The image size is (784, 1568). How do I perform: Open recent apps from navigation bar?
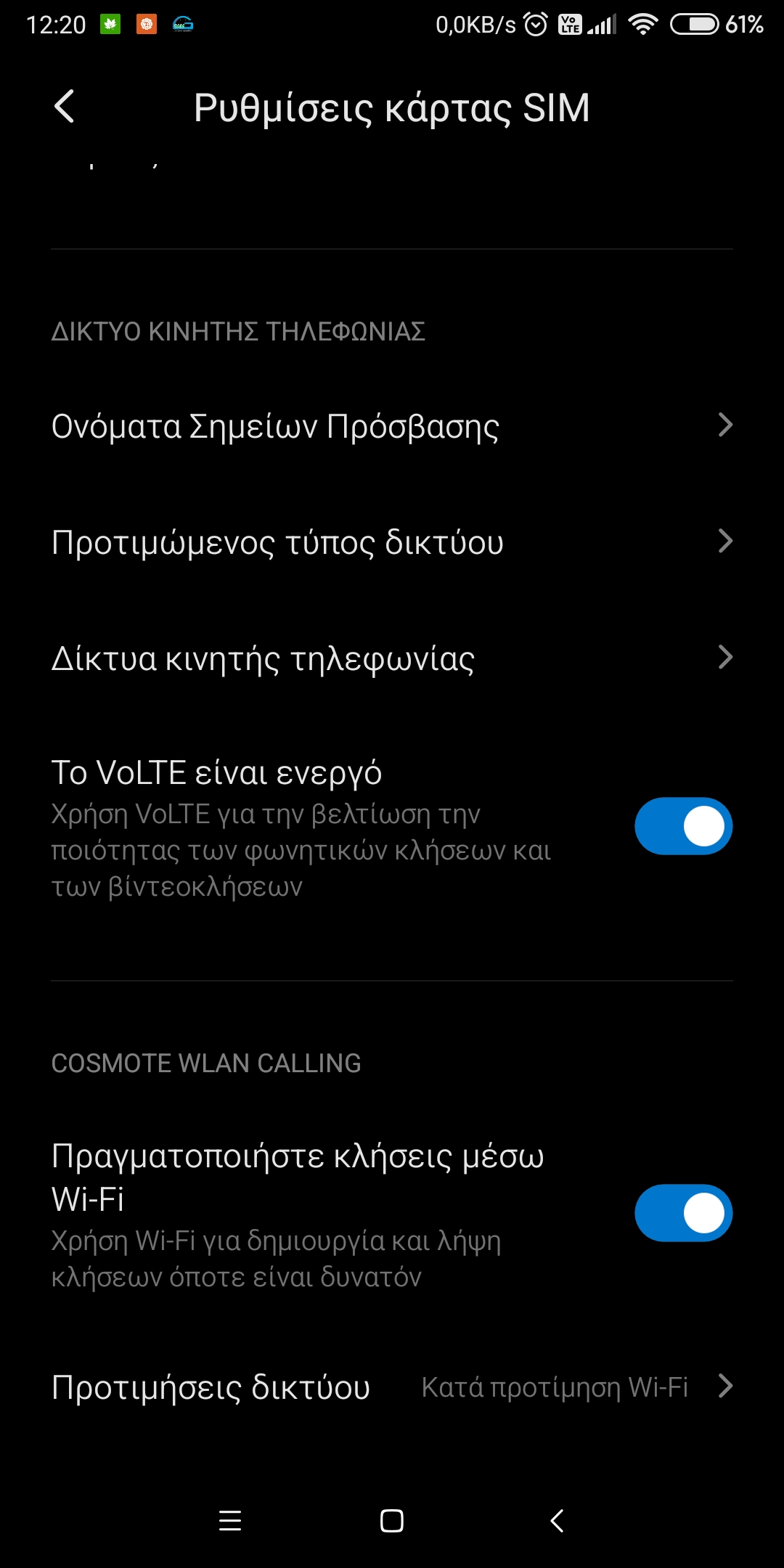(x=230, y=1520)
